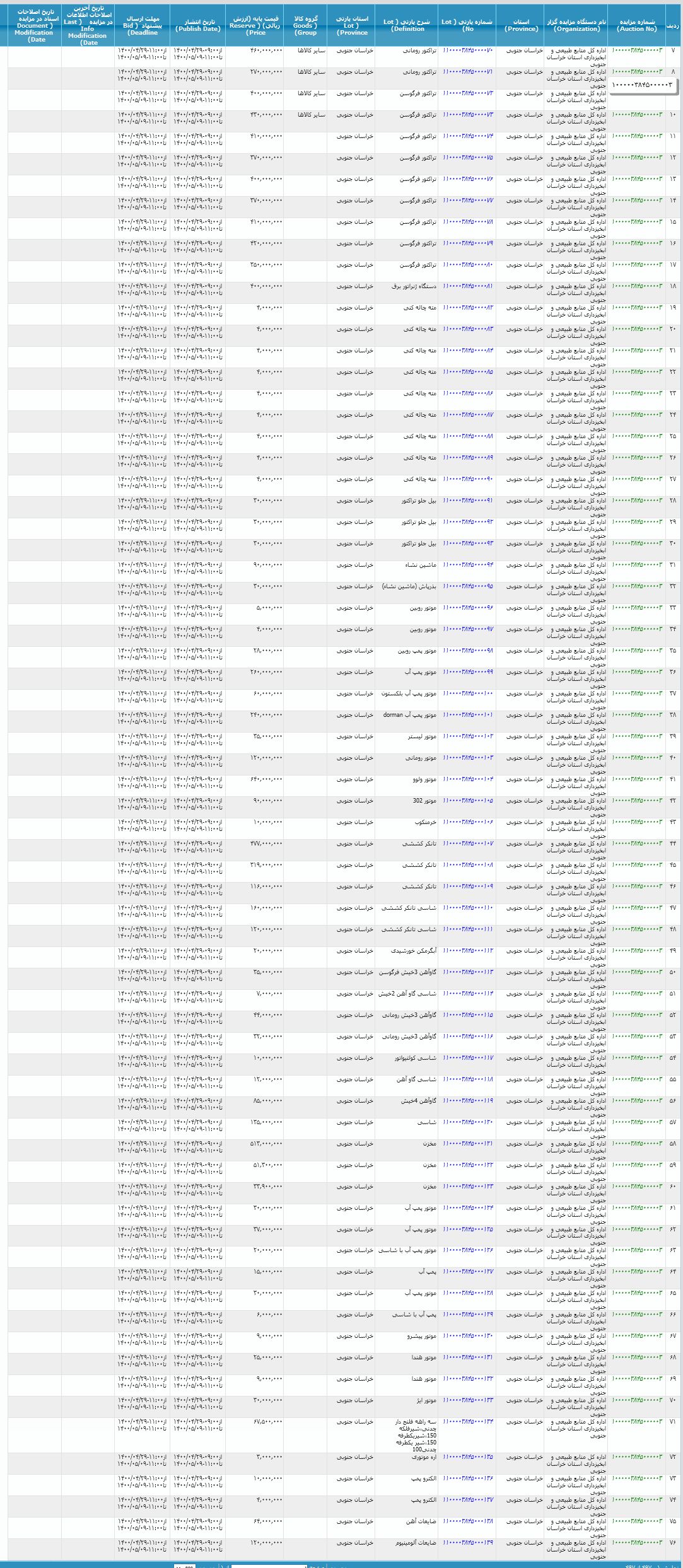Open lot link for dorman water pump row 38
Screen dimensions: 683x1568
tap(468, 715)
